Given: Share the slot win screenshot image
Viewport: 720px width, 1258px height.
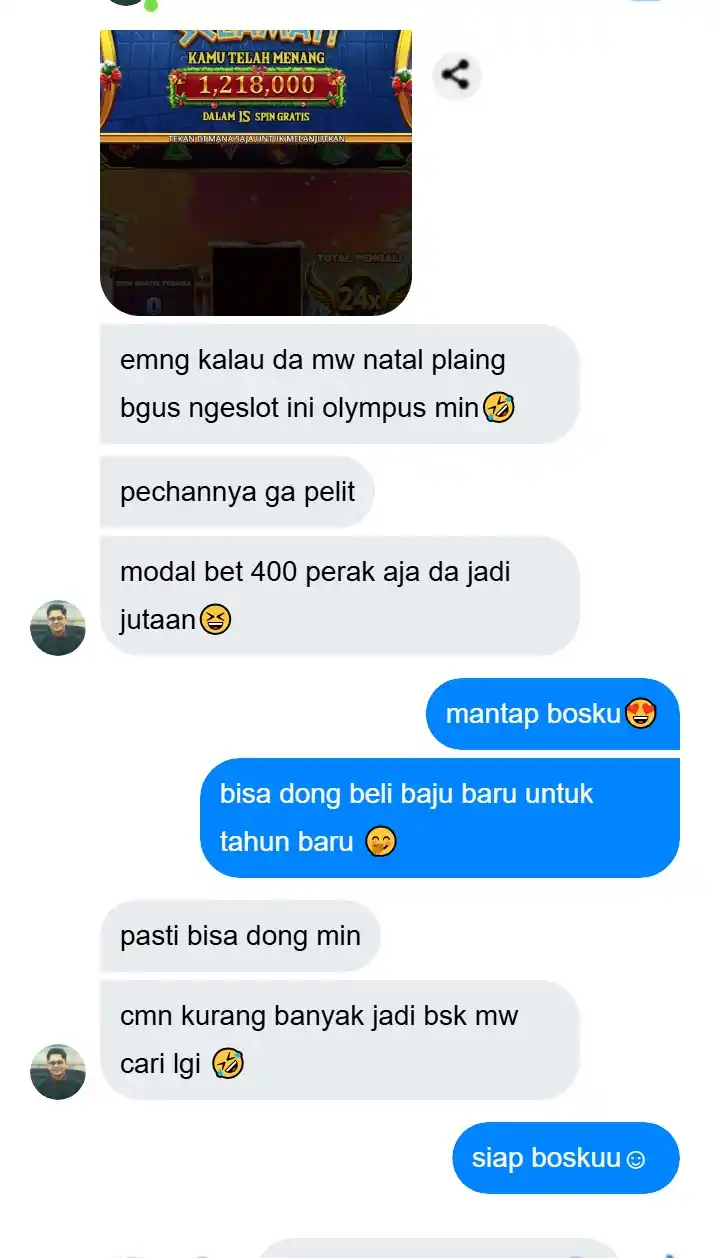Looking at the screenshot, I should pyautogui.click(x=456, y=75).
